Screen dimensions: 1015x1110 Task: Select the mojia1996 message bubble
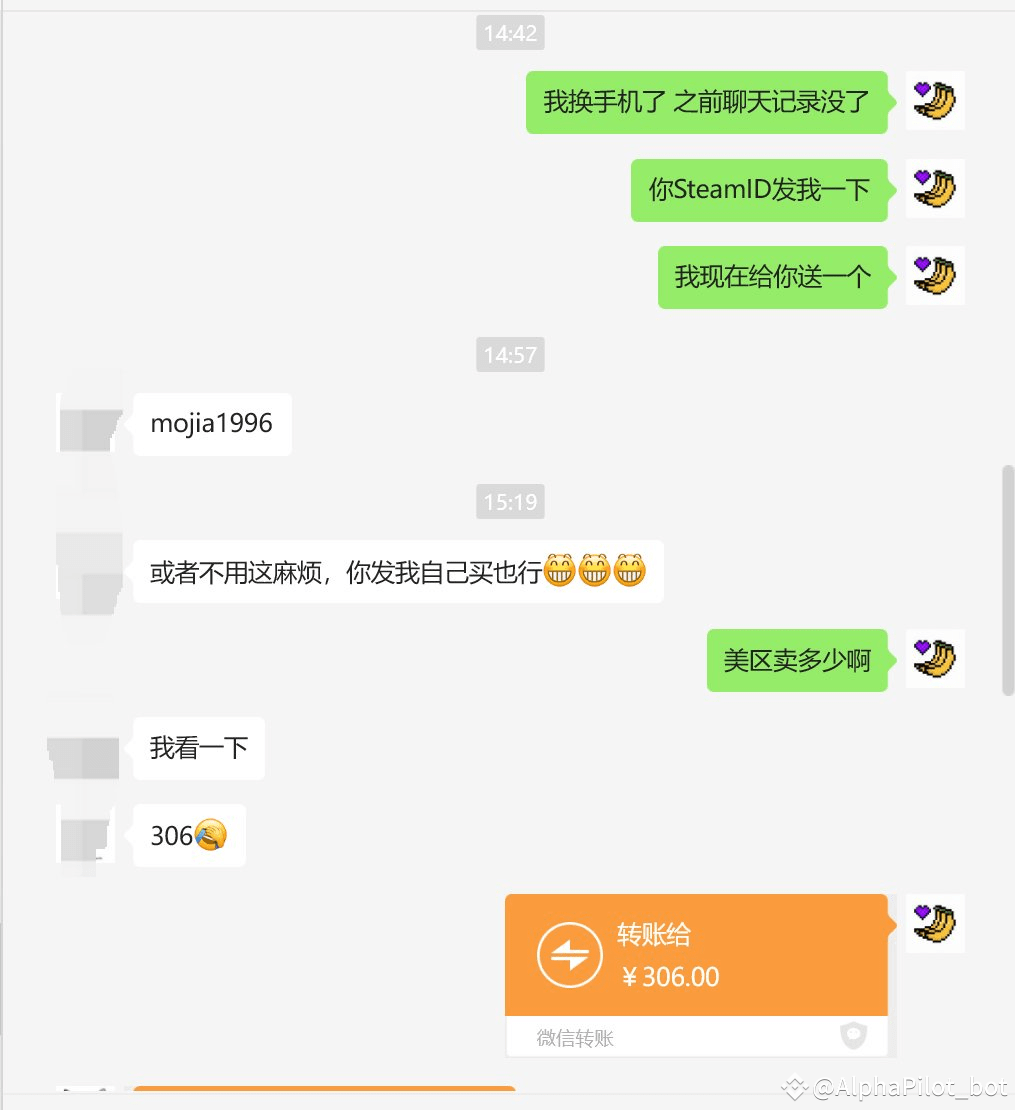click(x=211, y=424)
